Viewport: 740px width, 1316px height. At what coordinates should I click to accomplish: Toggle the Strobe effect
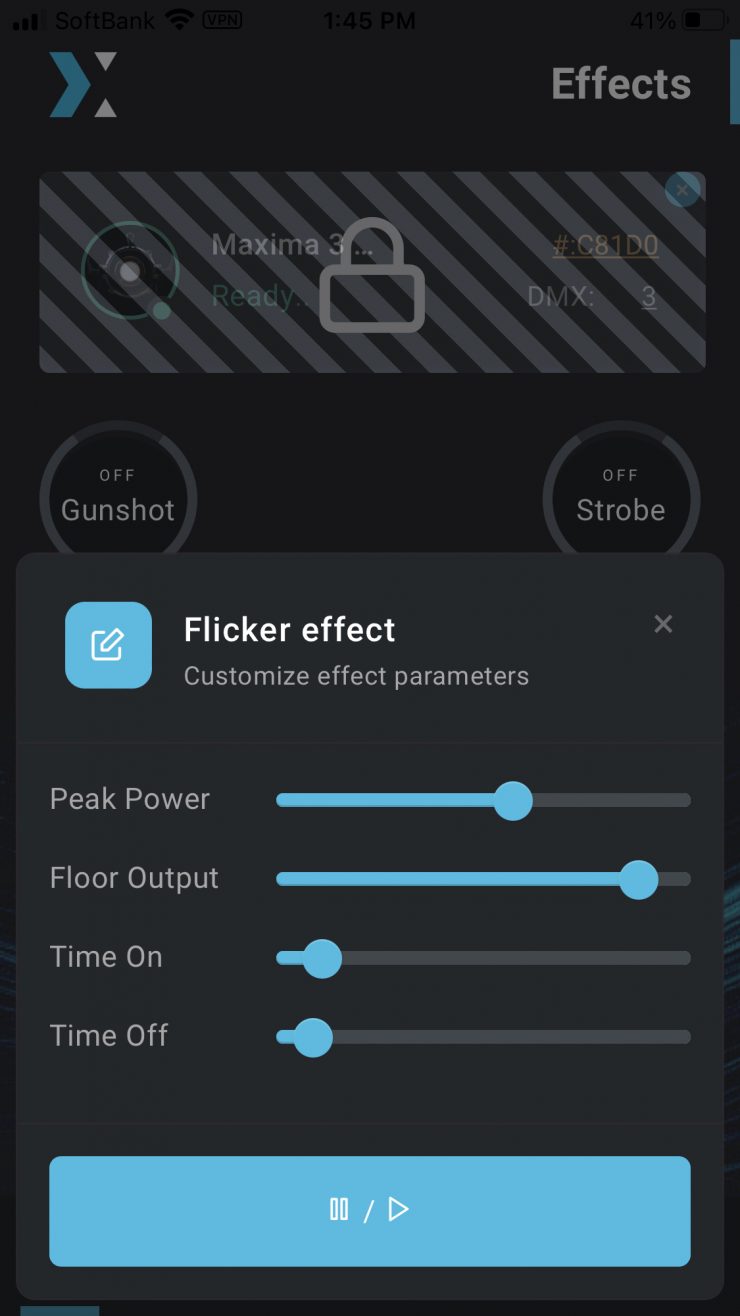[x=620, y=497]
